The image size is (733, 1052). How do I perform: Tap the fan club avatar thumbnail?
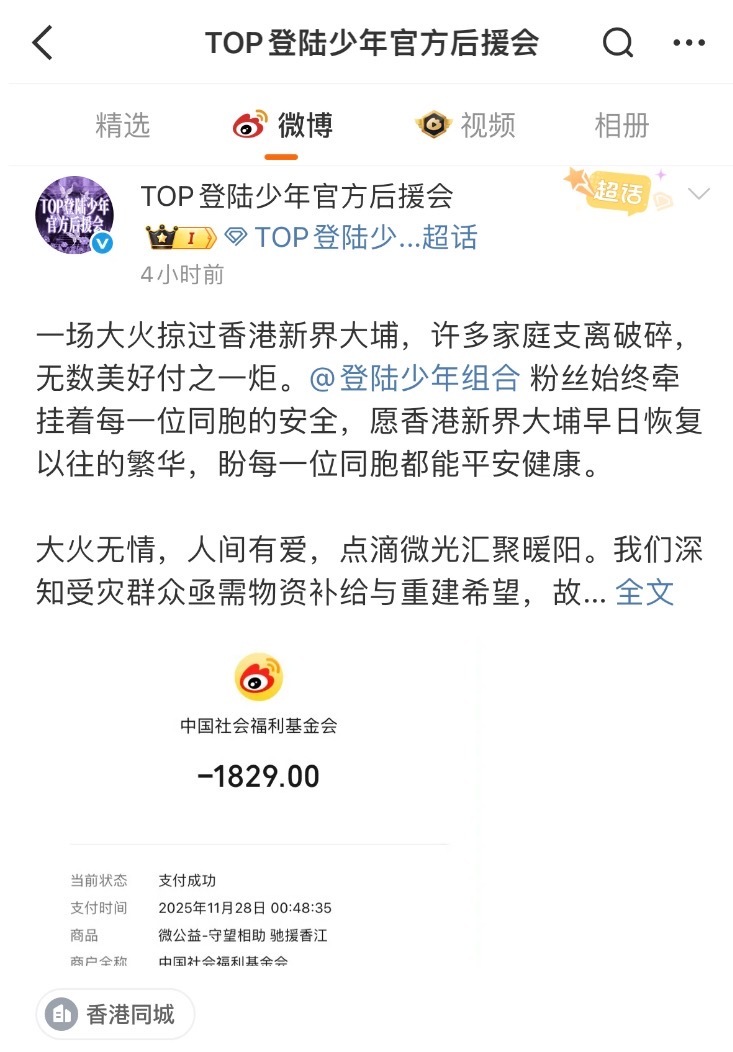coord(74,214)
